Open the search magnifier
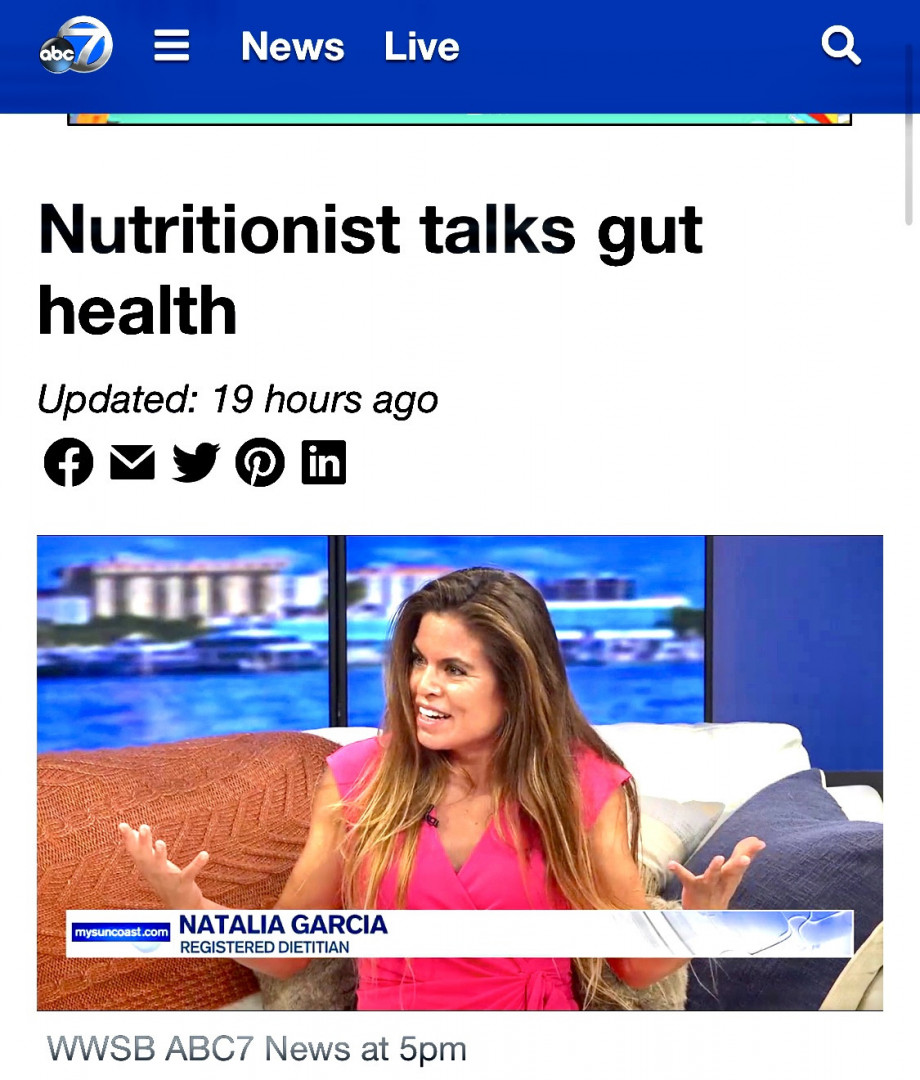Image resolution: width=920 pixels, height=1080 pixels. (x=840, y=45)
